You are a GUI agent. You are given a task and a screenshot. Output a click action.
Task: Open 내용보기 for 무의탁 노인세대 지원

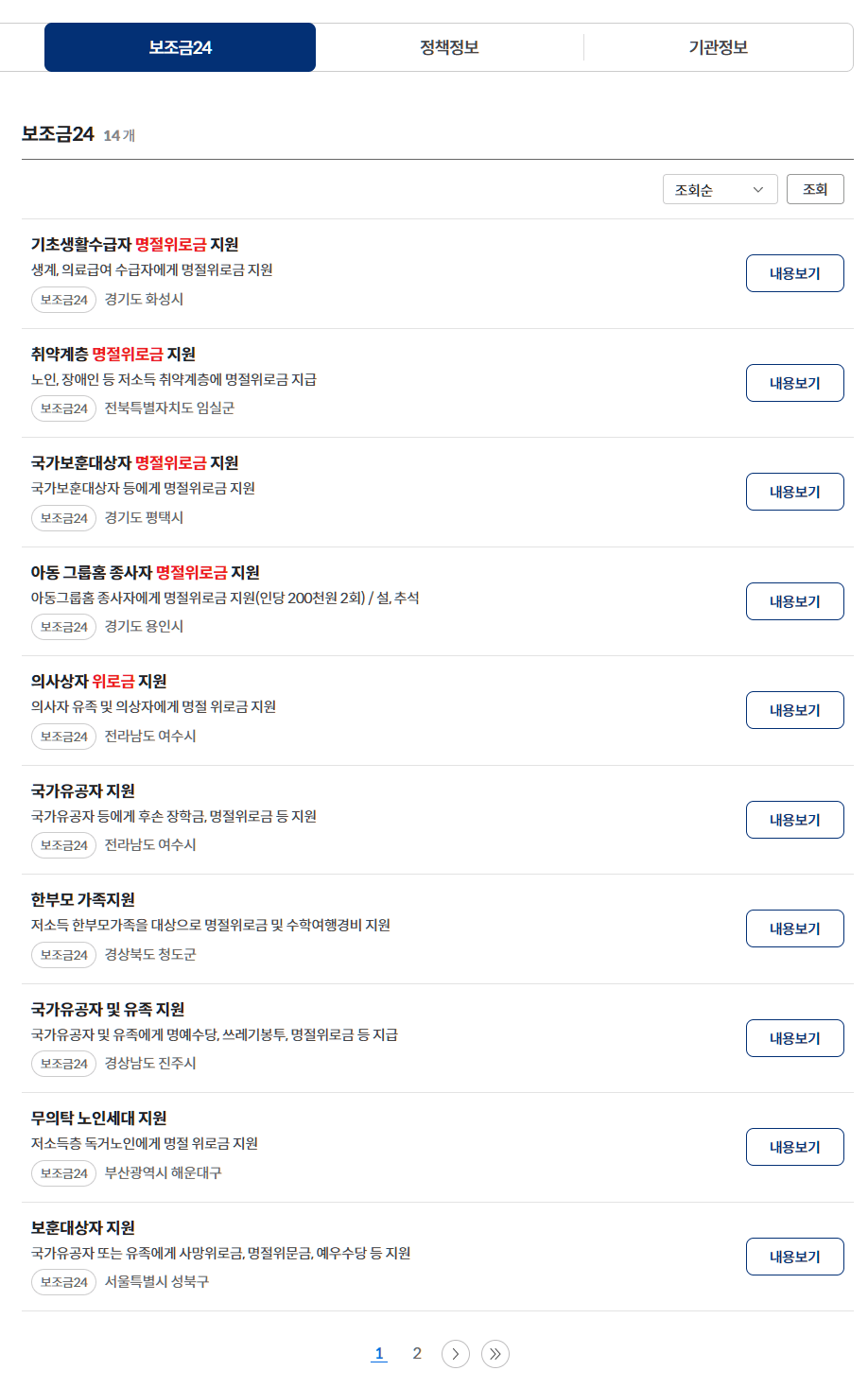click(x=794, y=1147)
